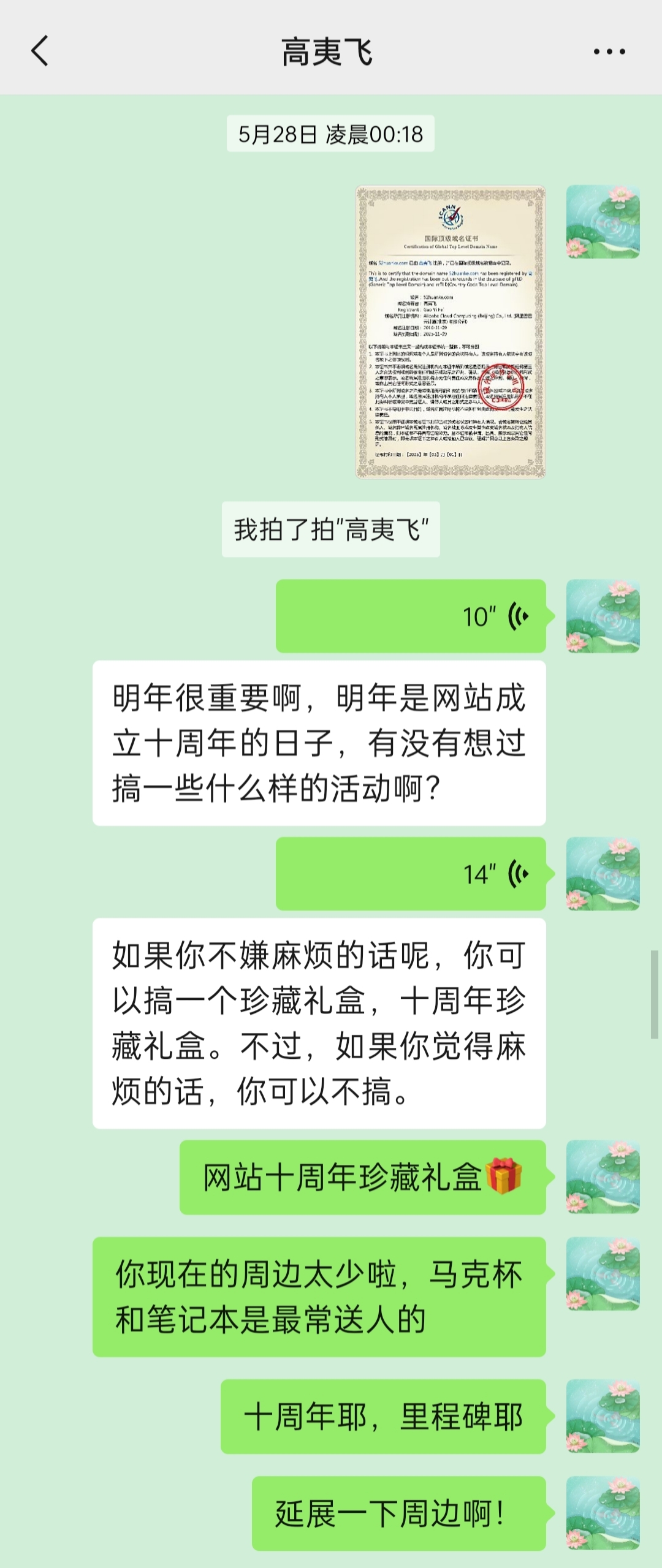Image resolution: width=662 pixels, height=1568 pixels.
Task: Go back from the chat with 高夷飞
Action: [x=40, y=51]
